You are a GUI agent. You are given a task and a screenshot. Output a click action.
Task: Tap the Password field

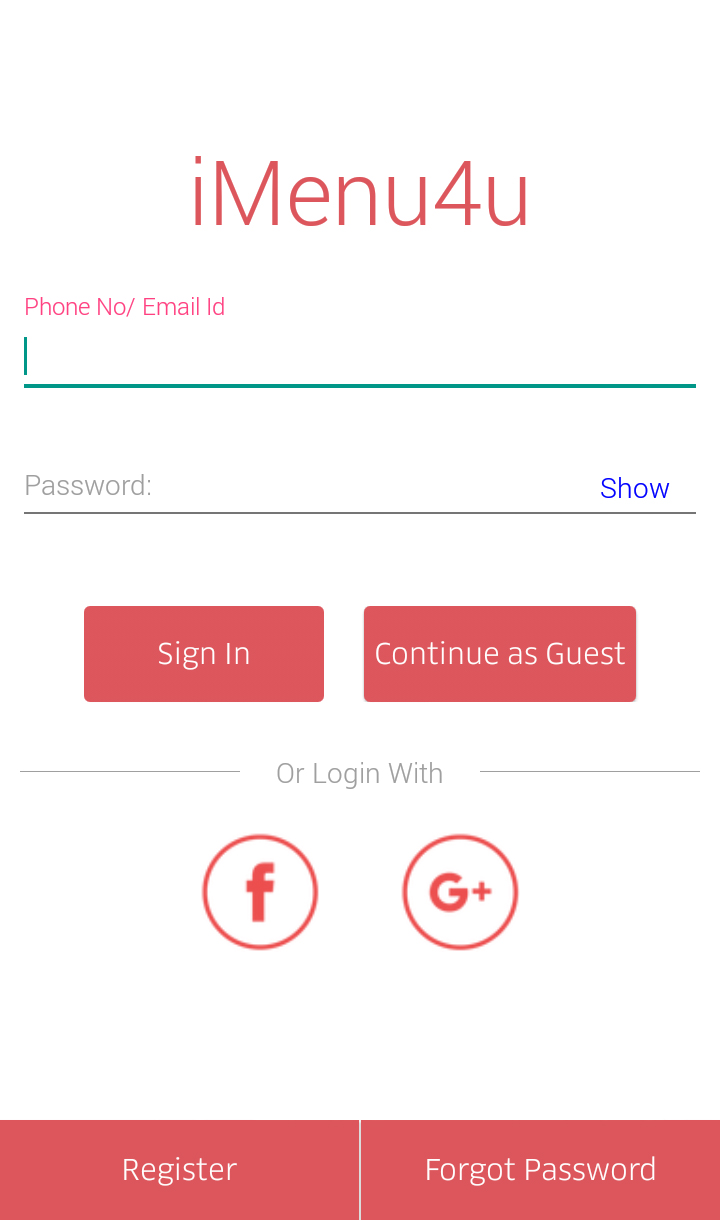point(300,487)
